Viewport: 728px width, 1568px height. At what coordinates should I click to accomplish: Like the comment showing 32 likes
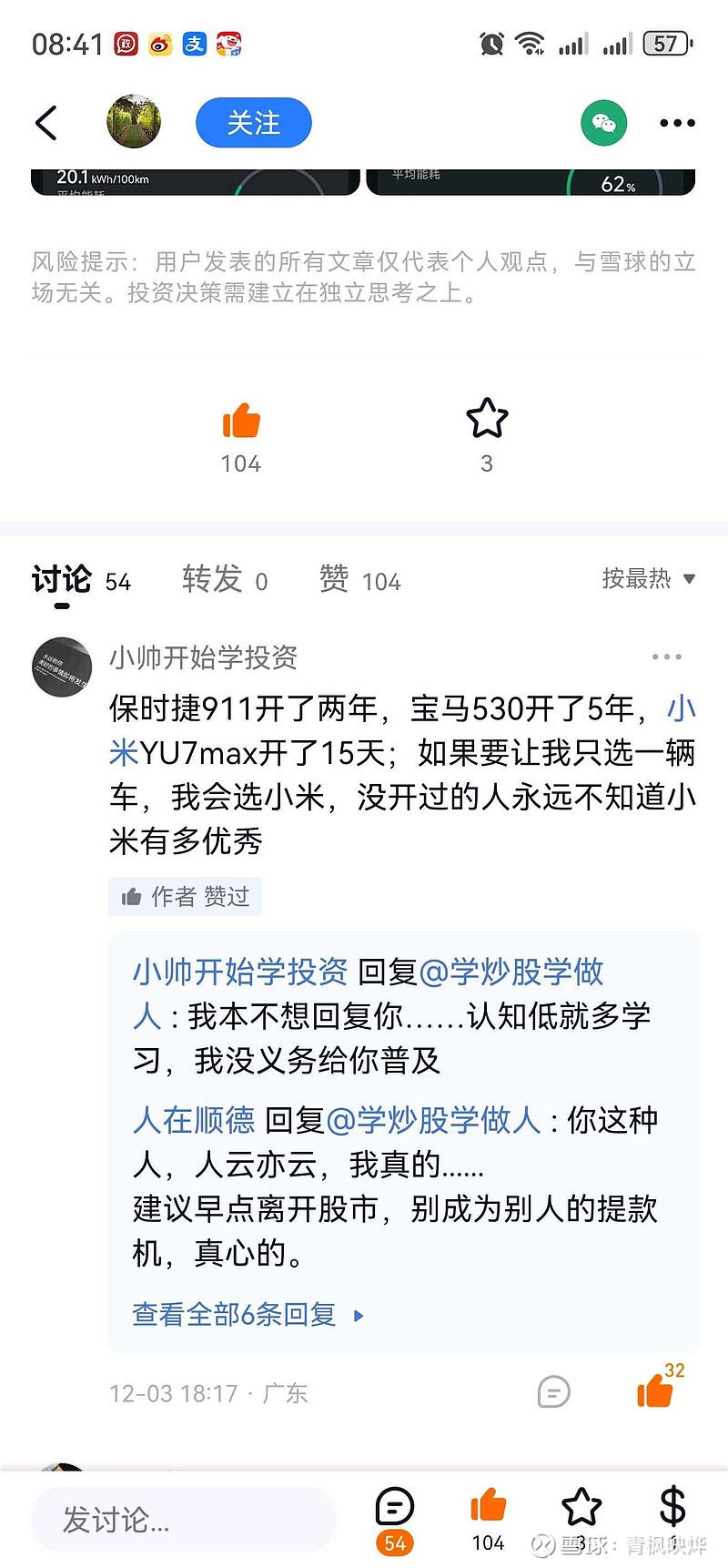654,1390
